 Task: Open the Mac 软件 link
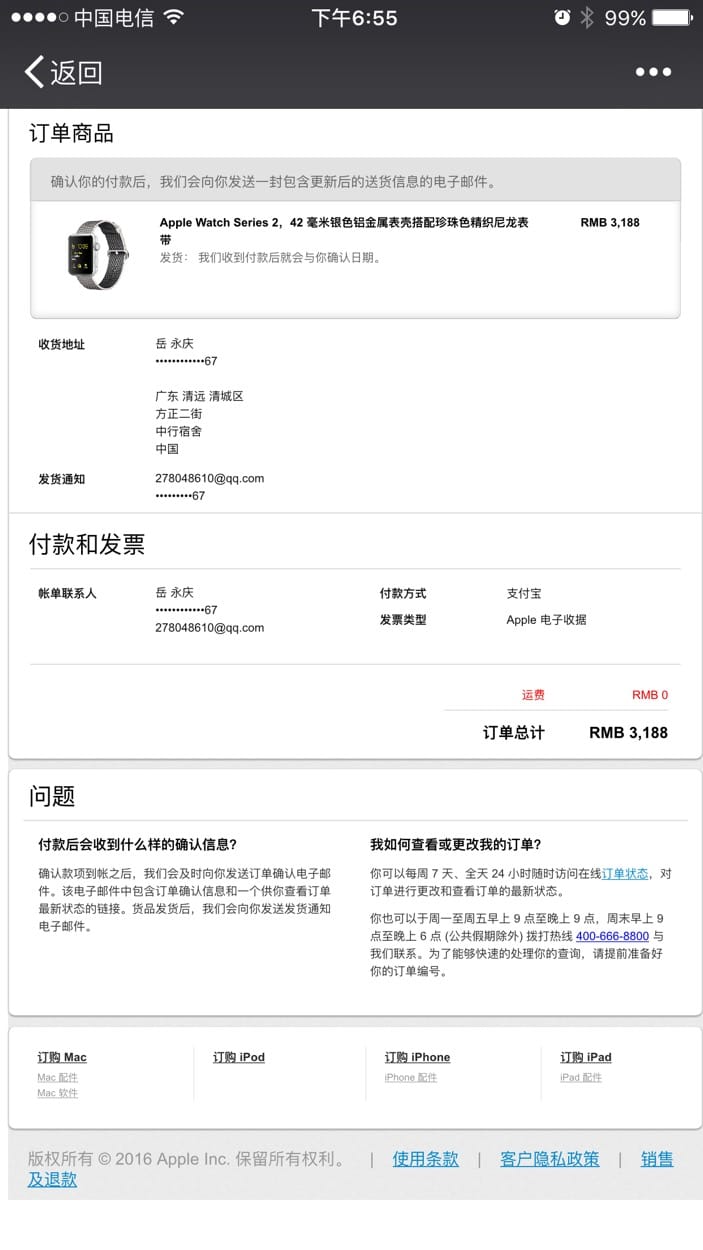[x=57, y=1093]
